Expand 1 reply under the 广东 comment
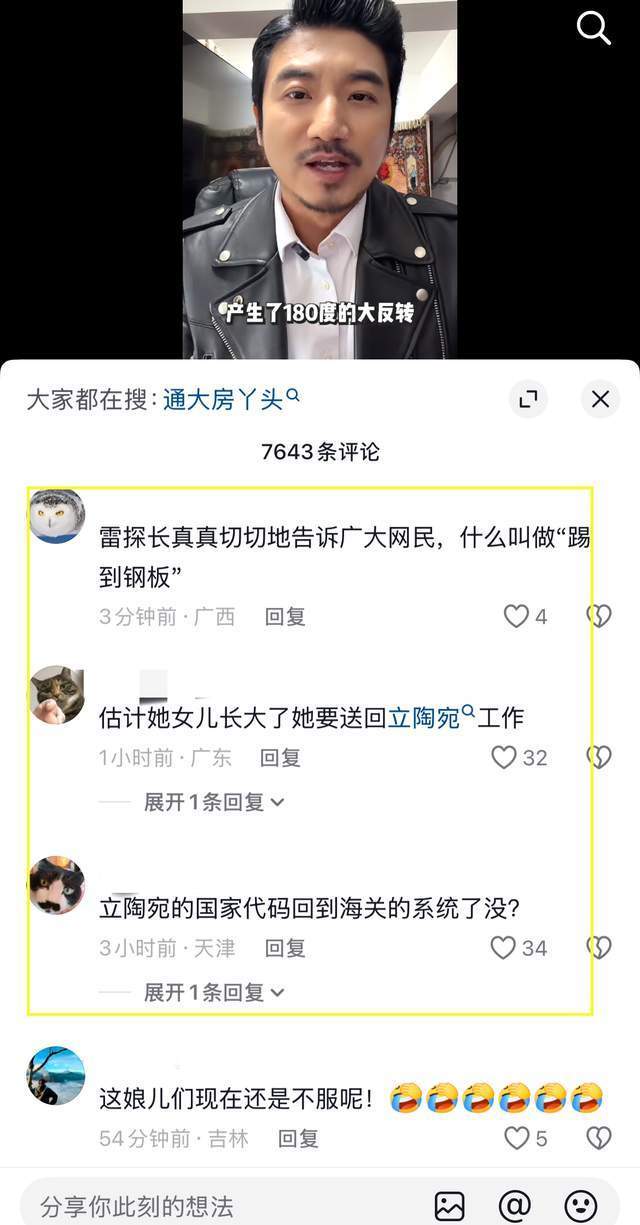 point(214,802)
